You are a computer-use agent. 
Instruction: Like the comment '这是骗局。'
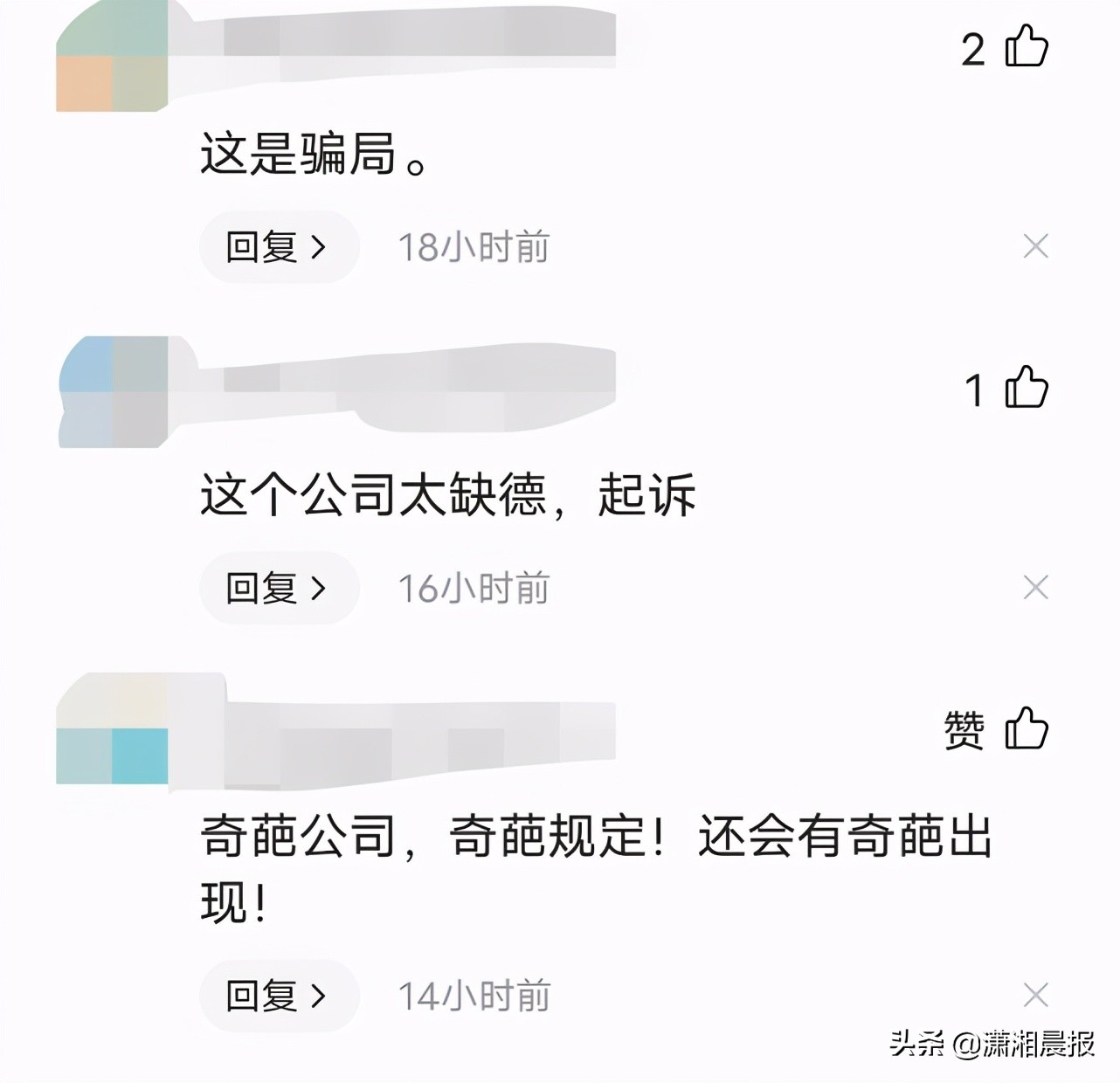(x=1026, y=46)
